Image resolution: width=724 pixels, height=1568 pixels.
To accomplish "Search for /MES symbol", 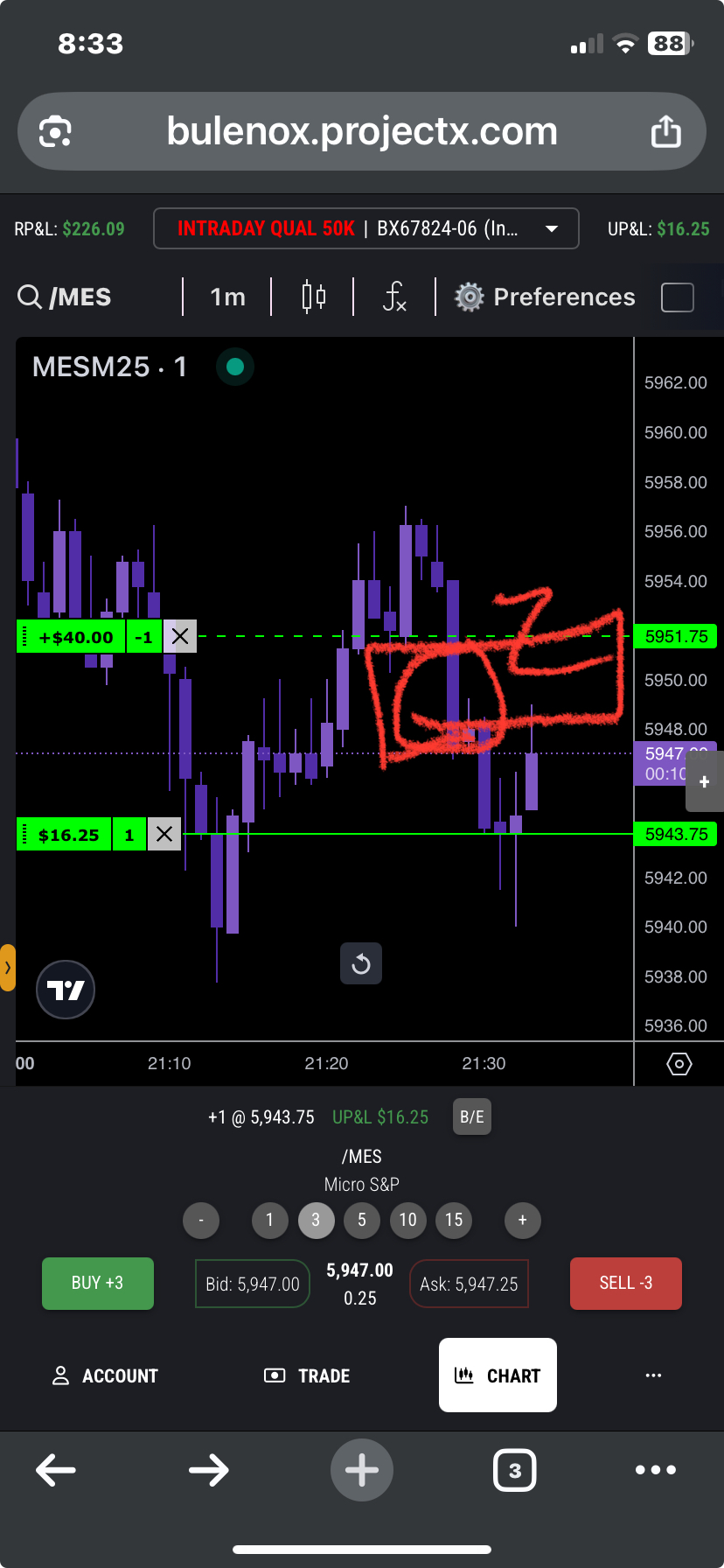I will 66,297.
